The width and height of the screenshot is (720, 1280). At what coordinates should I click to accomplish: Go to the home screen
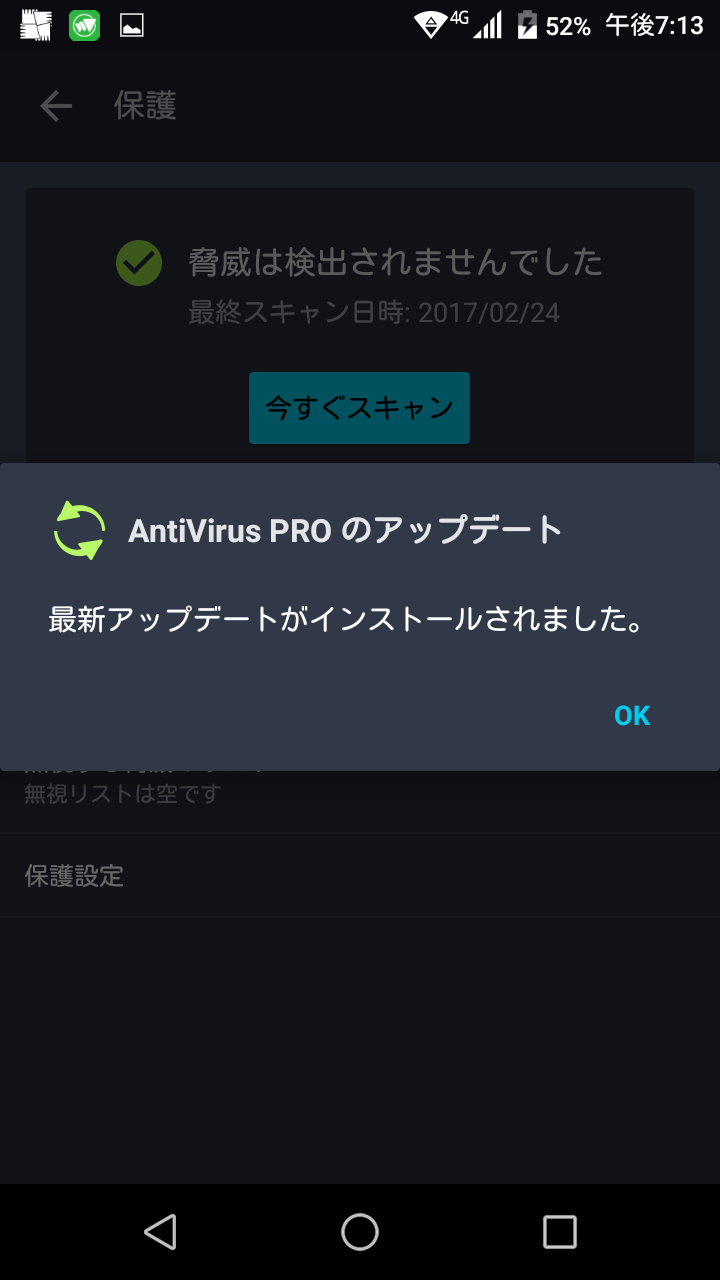(x=360, y=1232)
